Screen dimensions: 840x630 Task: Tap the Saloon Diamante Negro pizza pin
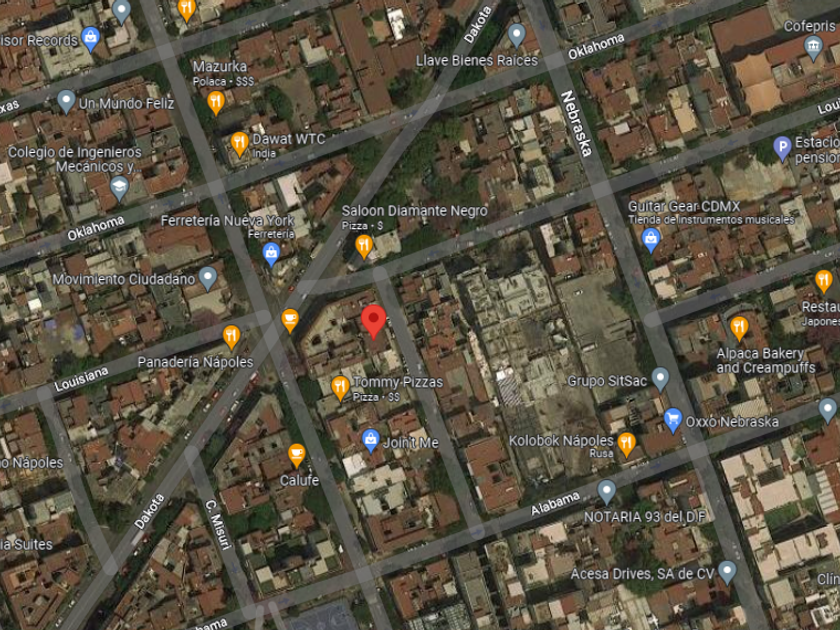click(364, 246)
